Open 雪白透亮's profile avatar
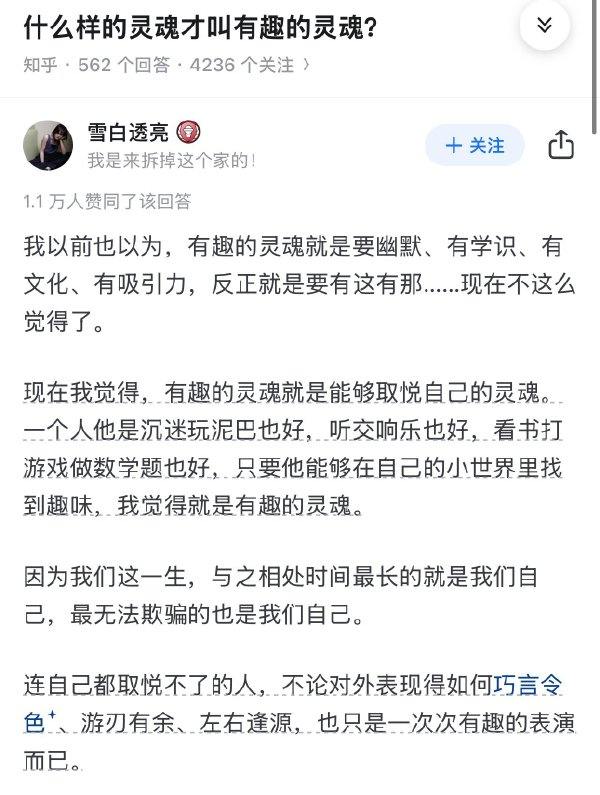Viewport: 600px width, 795px height. [x=47, y=145]
